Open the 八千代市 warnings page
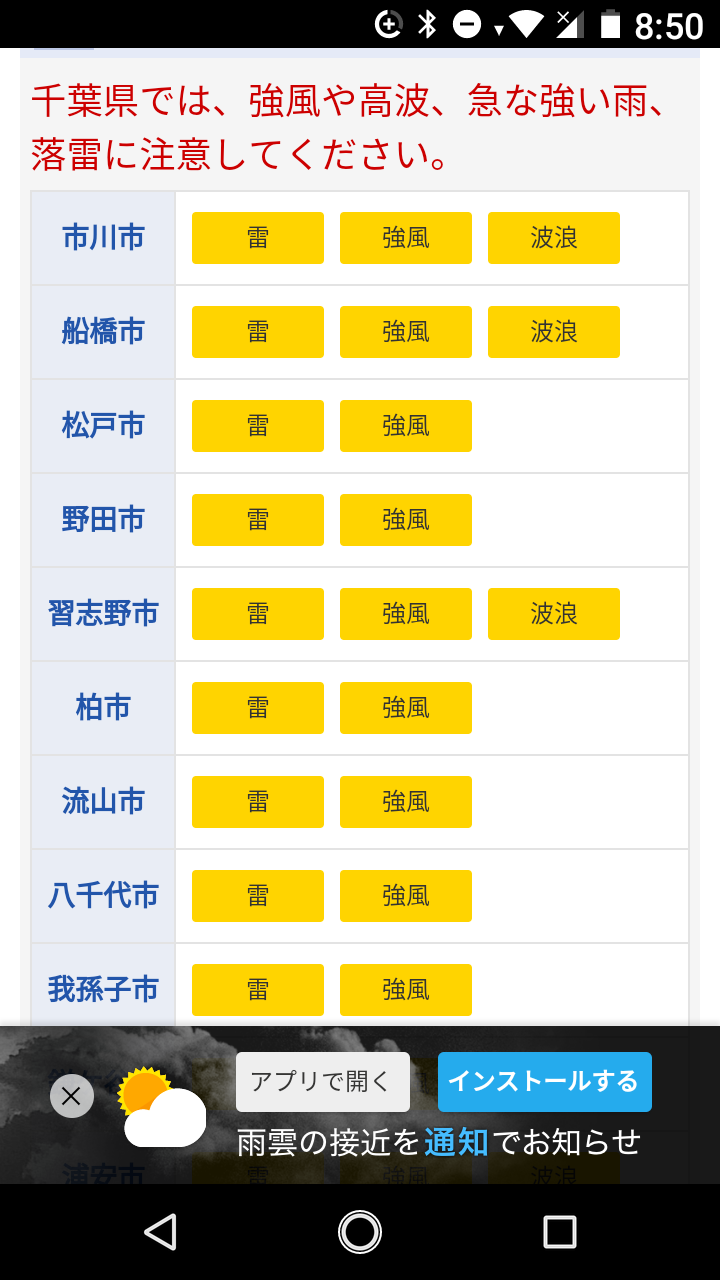This screenshot has width=720, height=1280. pos(103,896)
